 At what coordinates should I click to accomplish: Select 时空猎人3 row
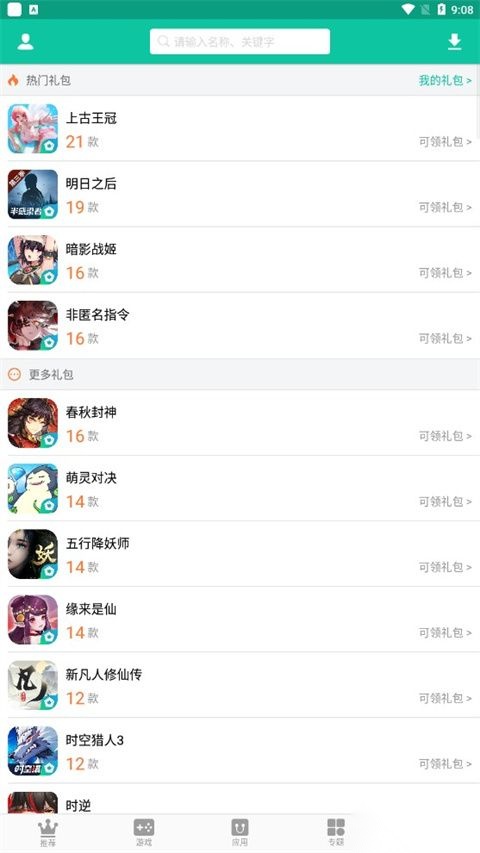click(240, 751)
